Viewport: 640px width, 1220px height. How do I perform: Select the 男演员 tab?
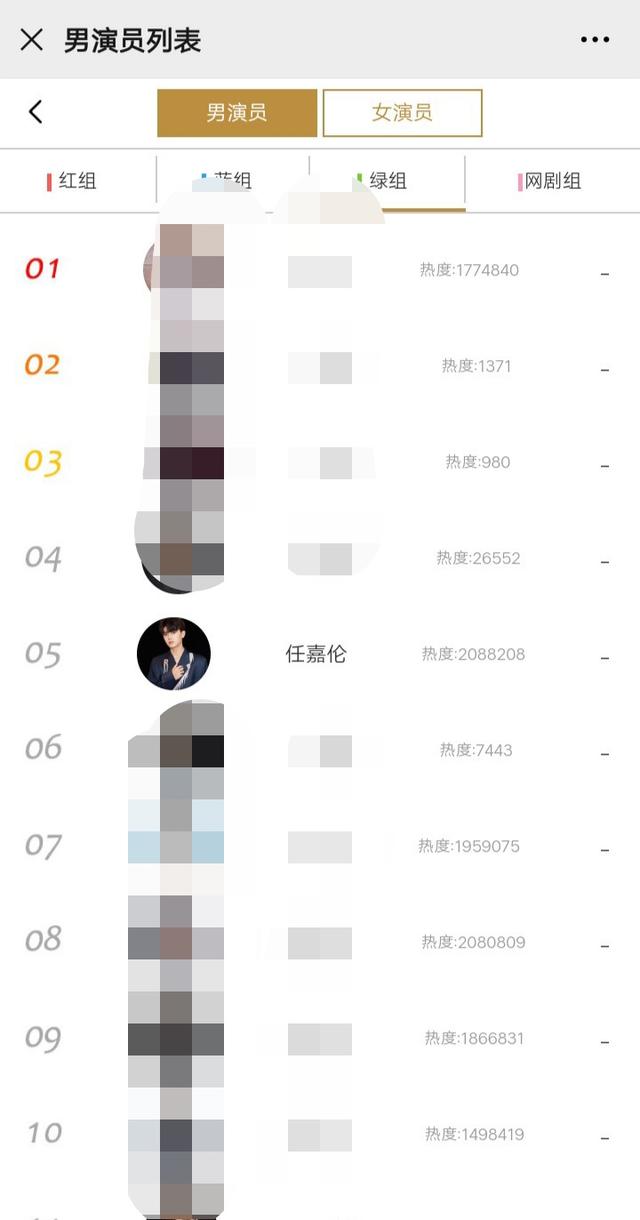coord(237,113)
